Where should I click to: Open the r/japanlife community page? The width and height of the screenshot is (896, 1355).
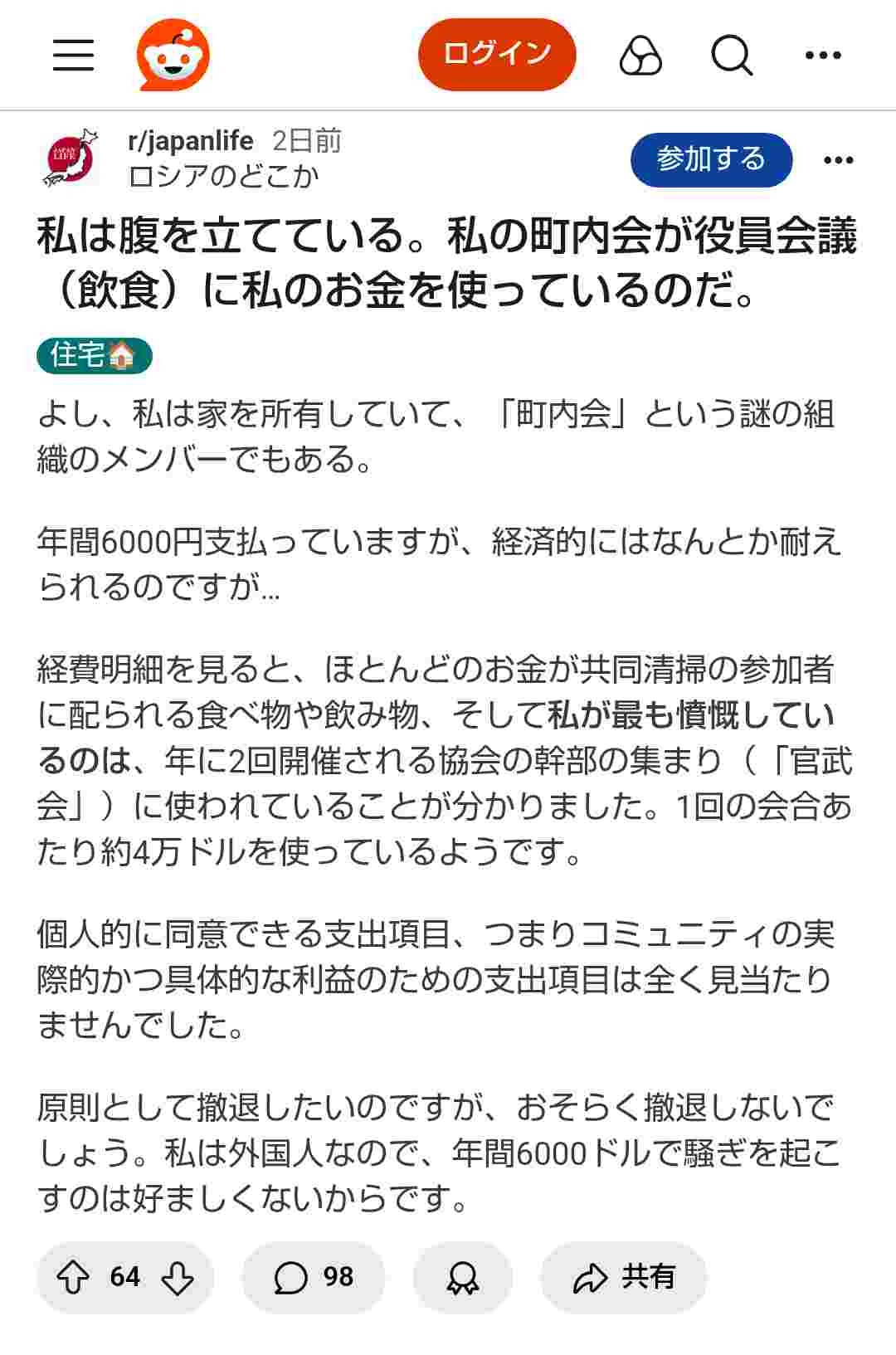click(190, 141)
